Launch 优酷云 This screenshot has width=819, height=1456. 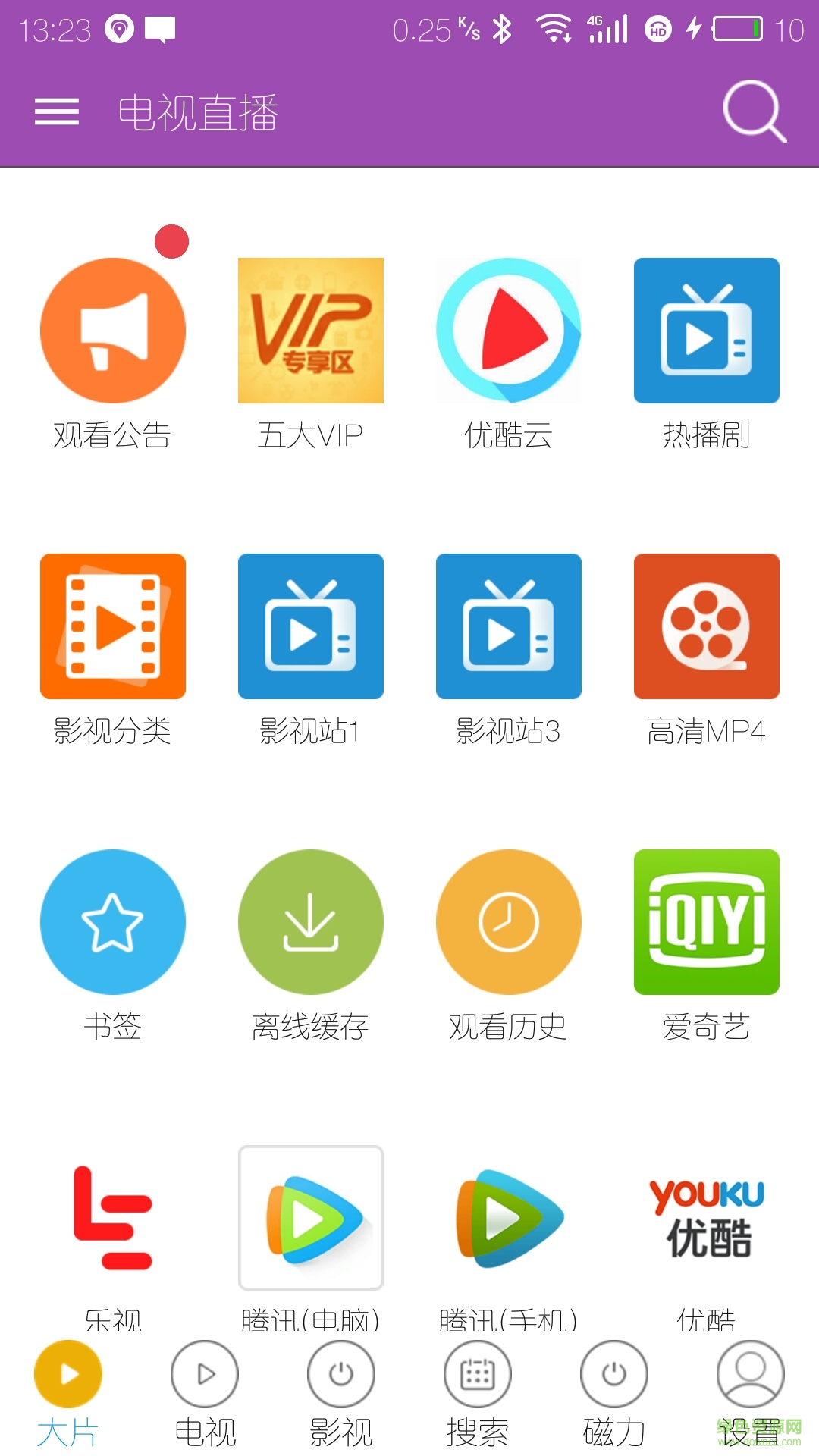coord(509,331)
